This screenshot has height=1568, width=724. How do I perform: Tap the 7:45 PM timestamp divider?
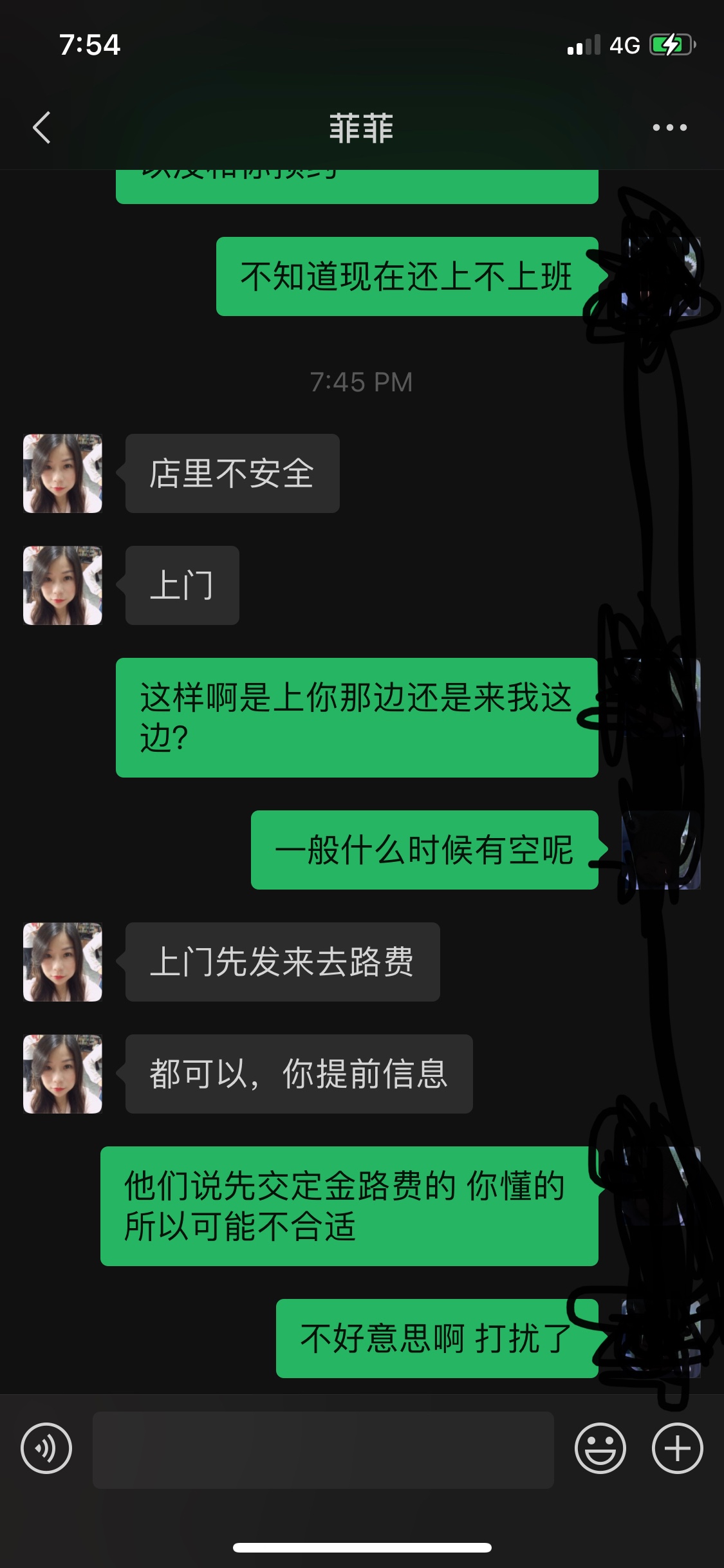point(362,382)
